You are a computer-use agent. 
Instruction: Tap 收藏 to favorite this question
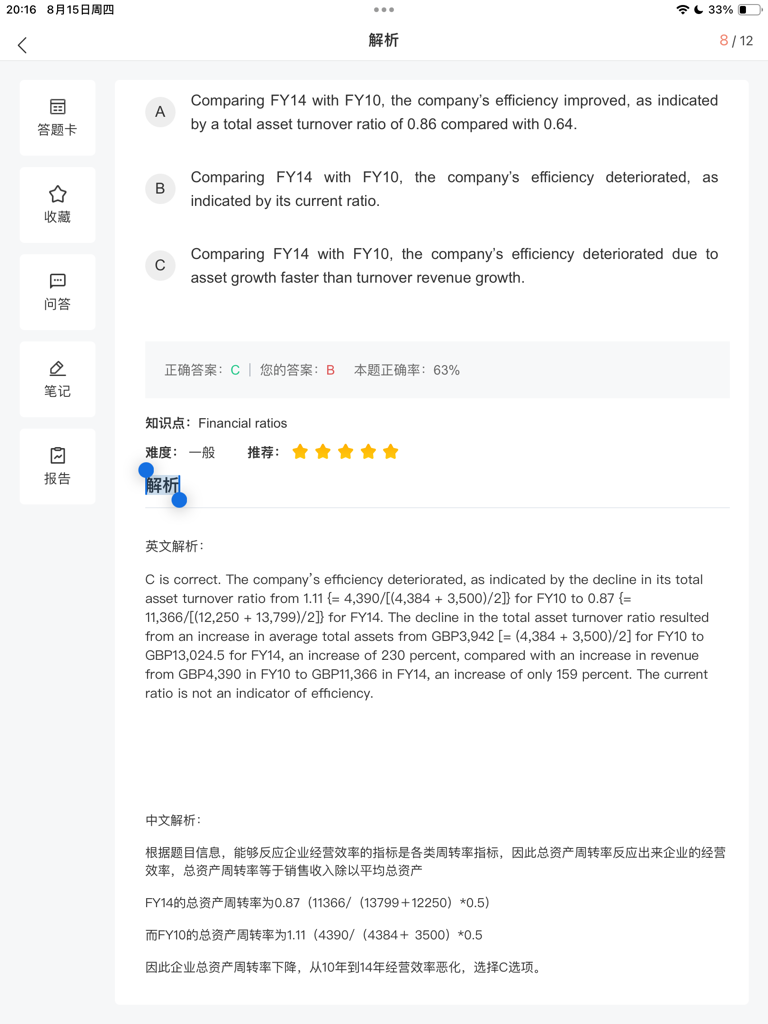click(x=57, y=204)
